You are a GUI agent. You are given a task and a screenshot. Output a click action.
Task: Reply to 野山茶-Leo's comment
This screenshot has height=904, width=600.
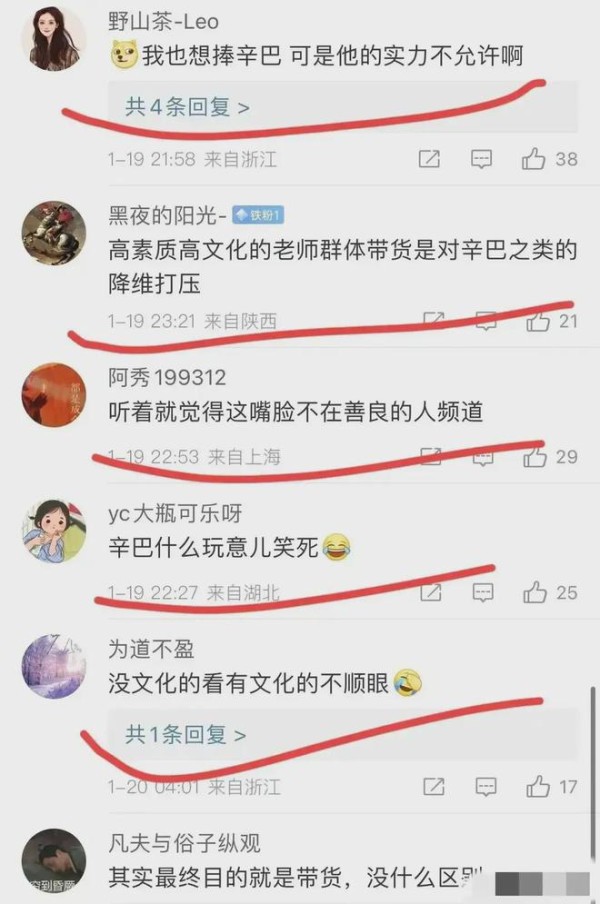click(482, 159)
